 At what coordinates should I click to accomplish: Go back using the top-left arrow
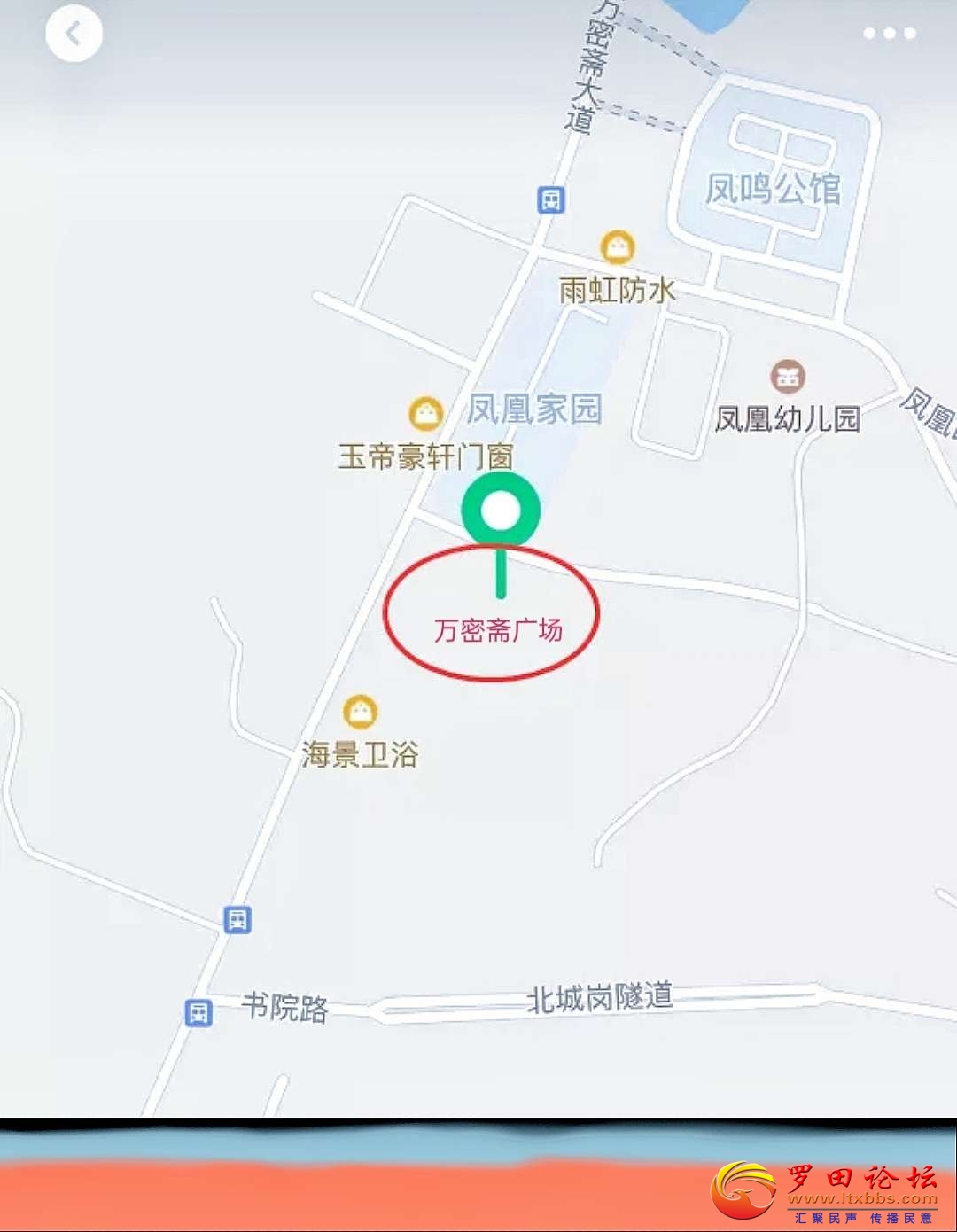point(74,35)
